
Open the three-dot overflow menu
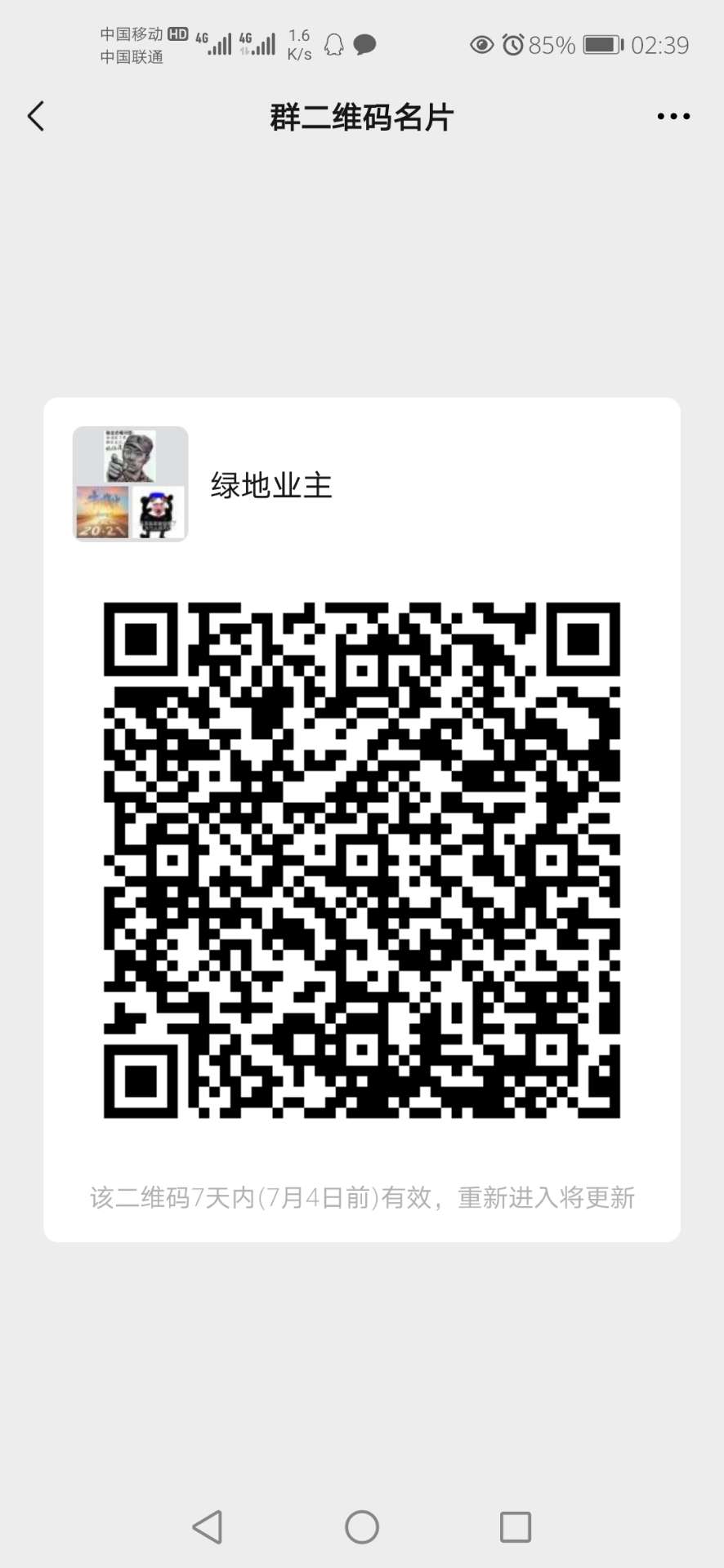click(673, 117)
